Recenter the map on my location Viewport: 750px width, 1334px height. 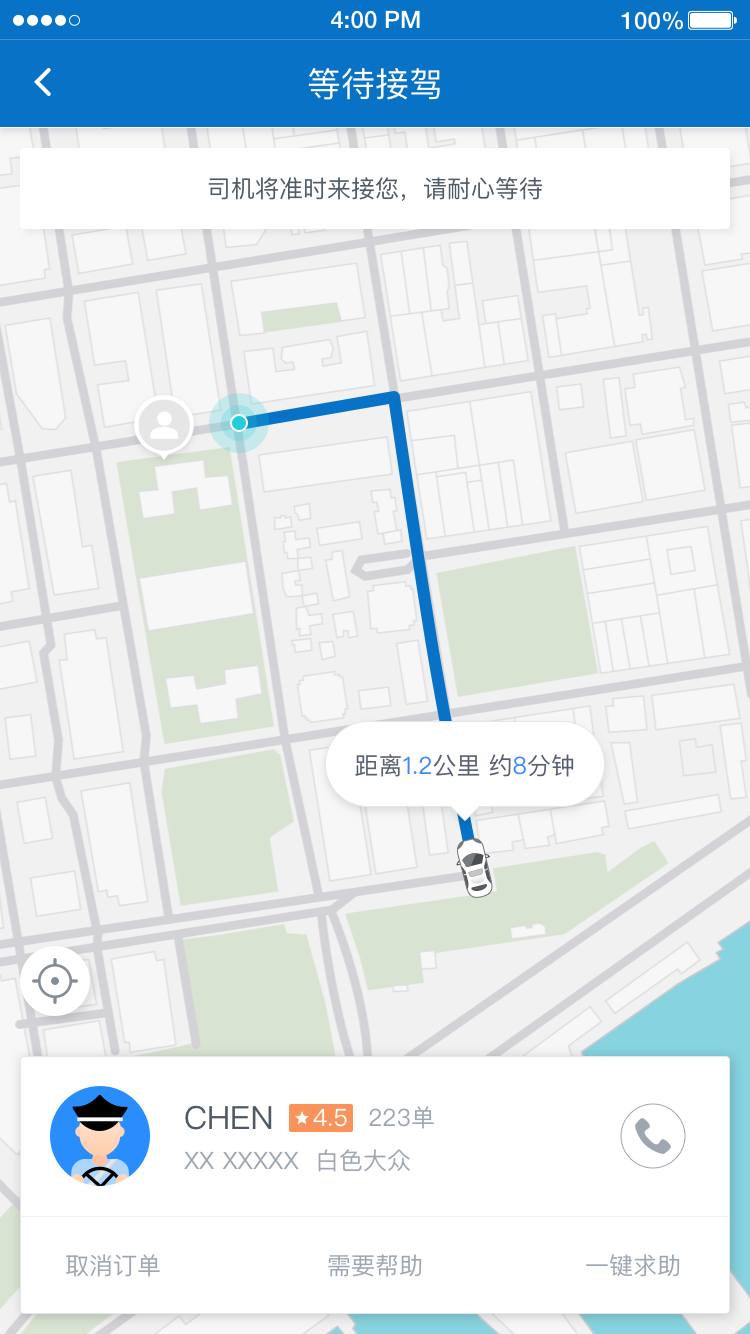click(x=55, y=981)
